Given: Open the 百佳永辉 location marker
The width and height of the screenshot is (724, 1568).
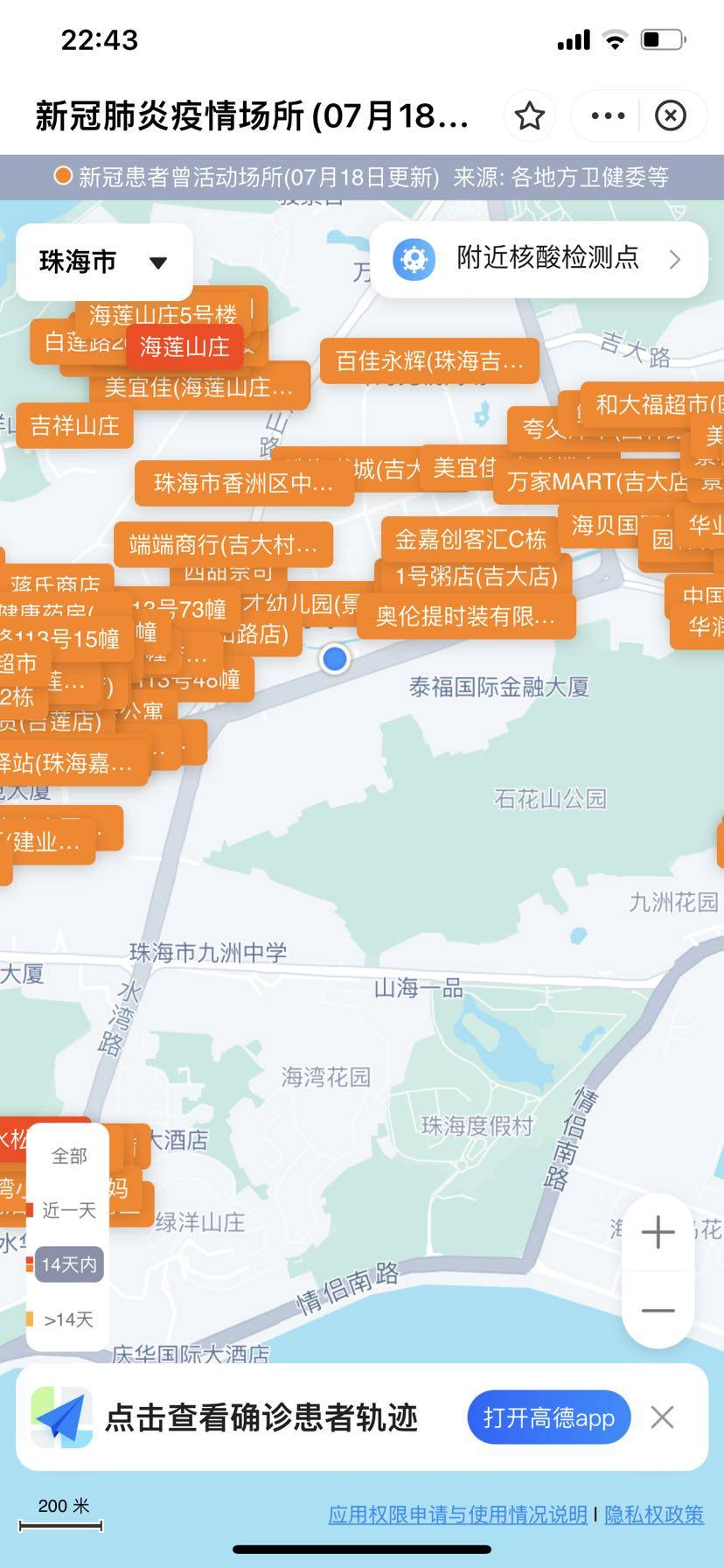Looking at the screenshot, I should click(x=429, y=360).
